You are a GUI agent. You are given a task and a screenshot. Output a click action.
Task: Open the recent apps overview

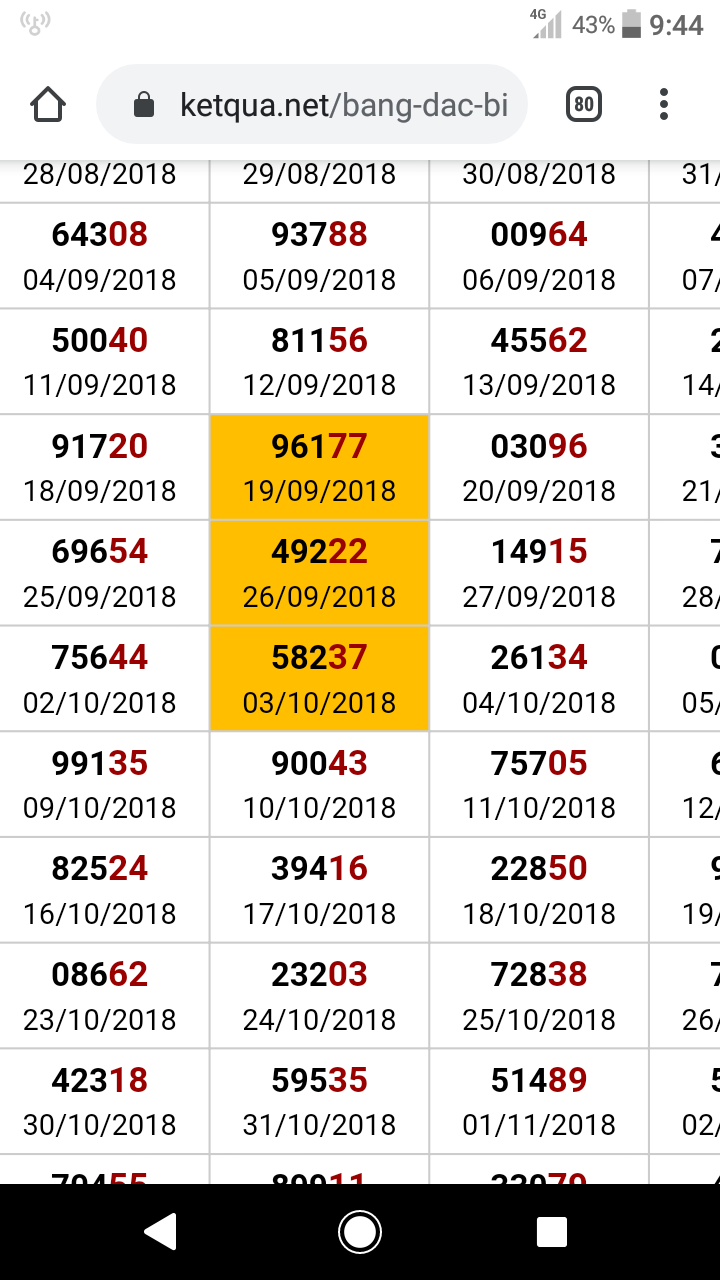click(552, 1232)
